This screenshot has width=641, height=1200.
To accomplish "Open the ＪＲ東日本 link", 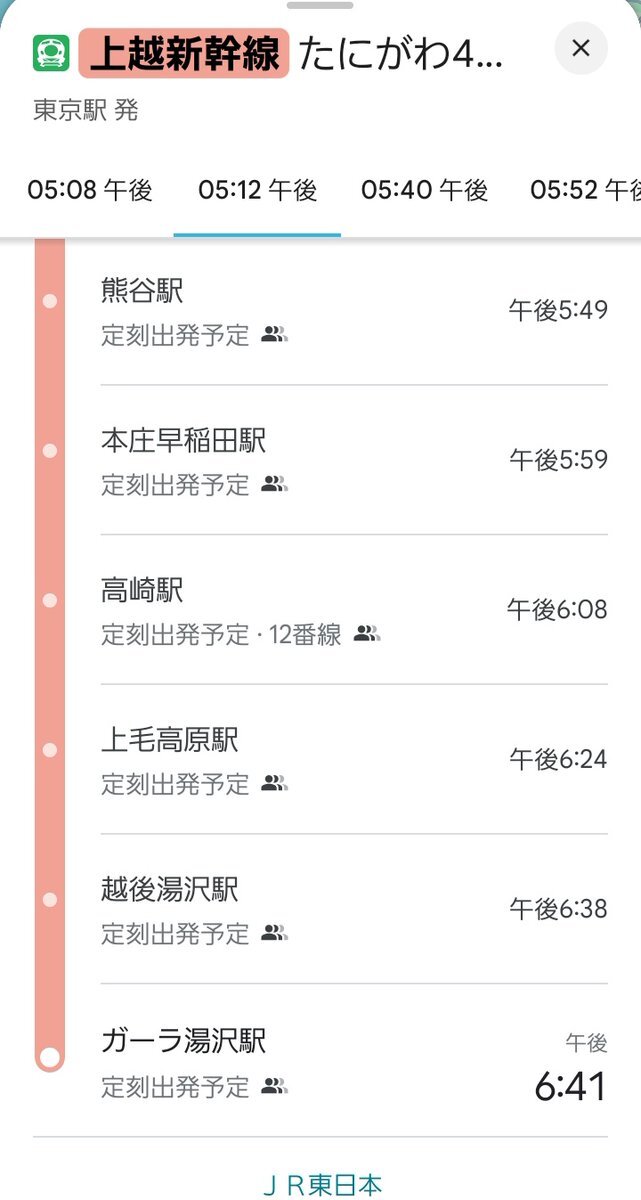I will pyautogui.click(x=320, y=1185).
